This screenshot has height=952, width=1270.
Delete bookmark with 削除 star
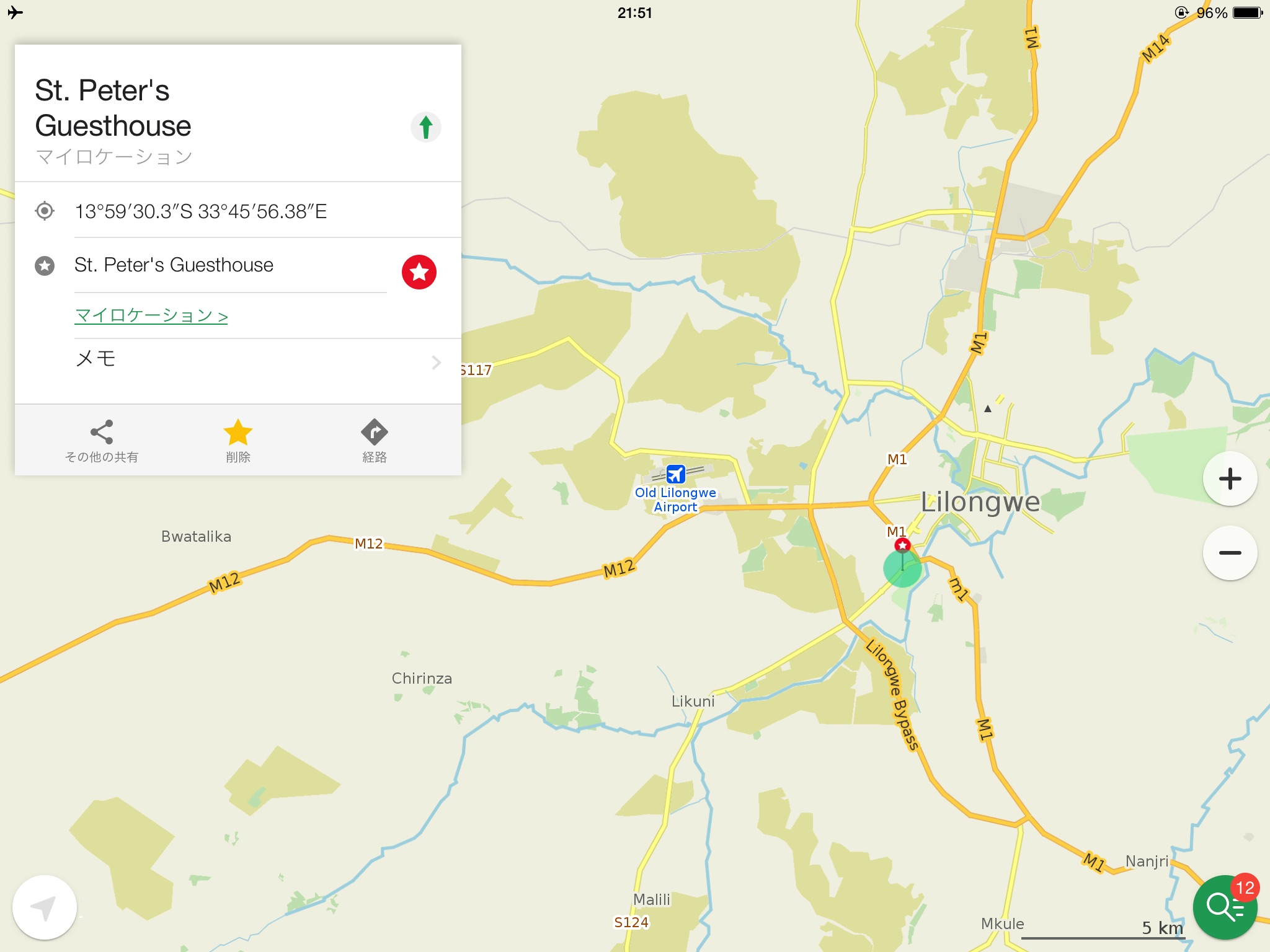point(238,441)
